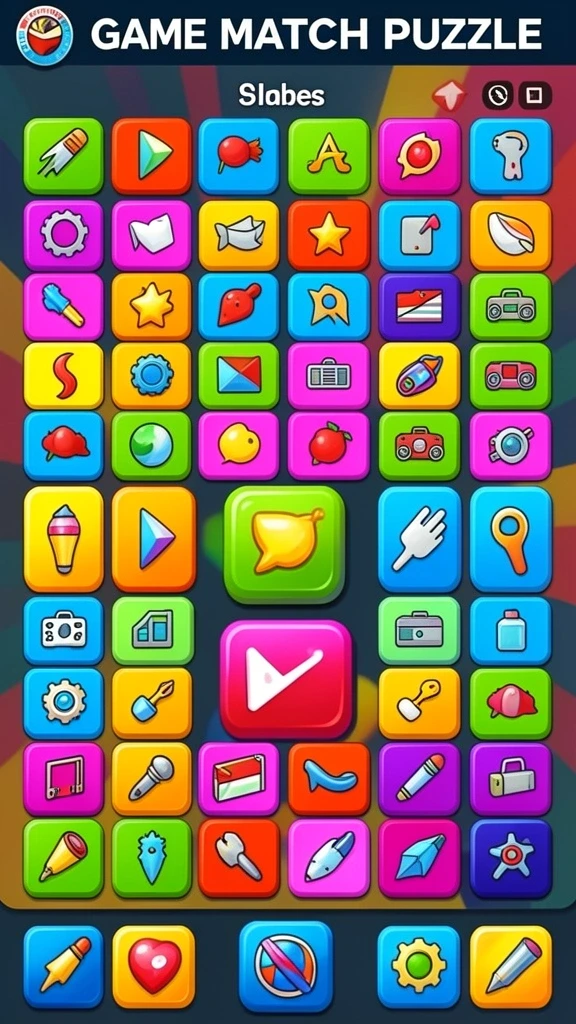This screenshot has width=576, height=1024.
Task: Tap the bottom-row orange pencil button
Action: (x=511, y=967)
